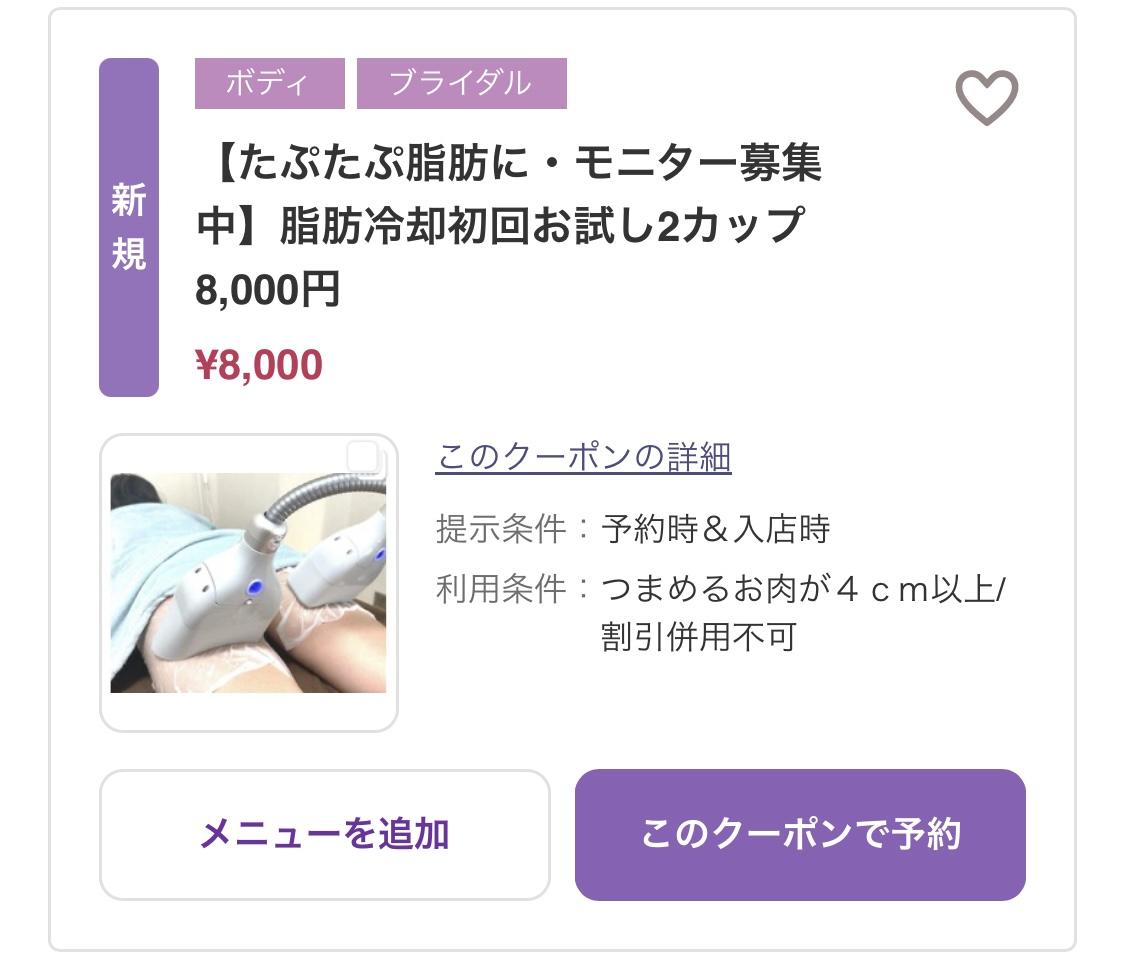
Task: Book with このクーポンで予約 button
Action: 800,834
